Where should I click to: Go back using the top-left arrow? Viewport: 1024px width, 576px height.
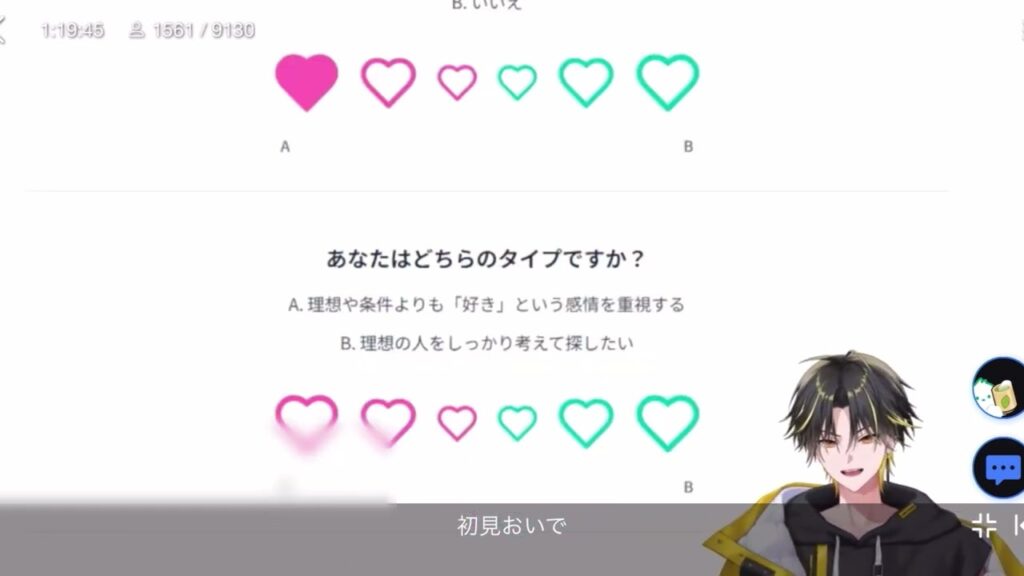[3, 30]
